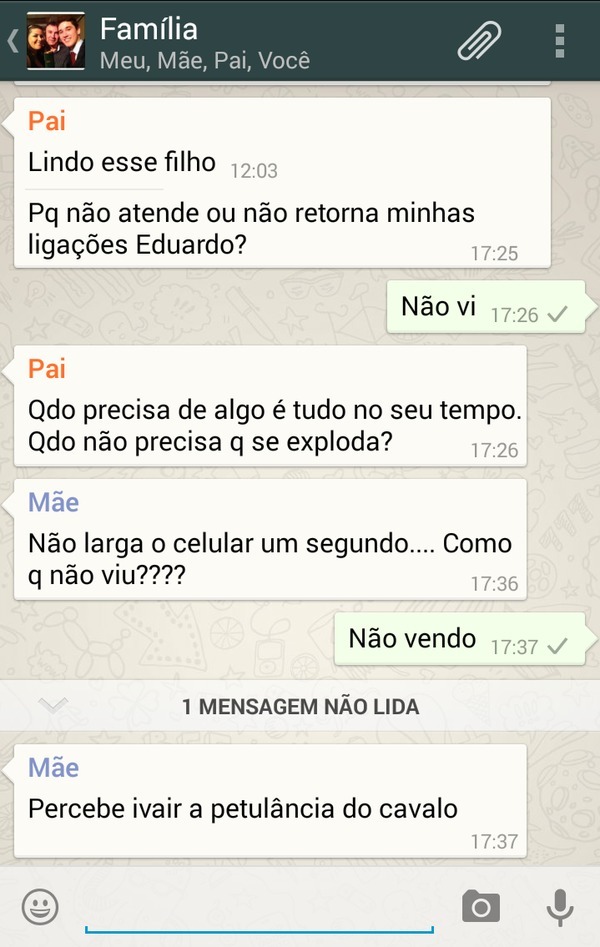The image size is (600, 947).
Task: Tap the paperclip attach icon
Action: pyautogui.click(x=479, y=41)
